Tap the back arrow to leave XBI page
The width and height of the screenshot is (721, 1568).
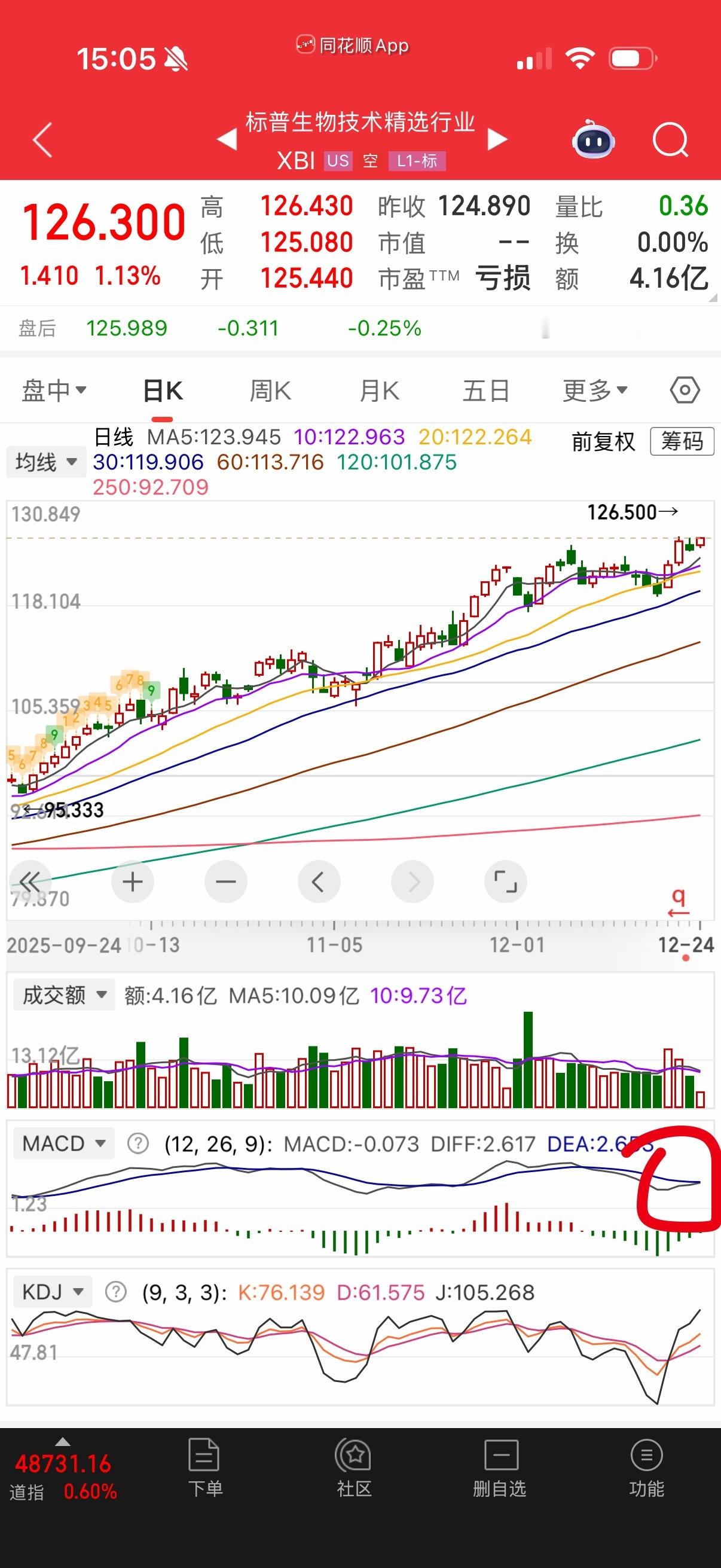(41, 139)
